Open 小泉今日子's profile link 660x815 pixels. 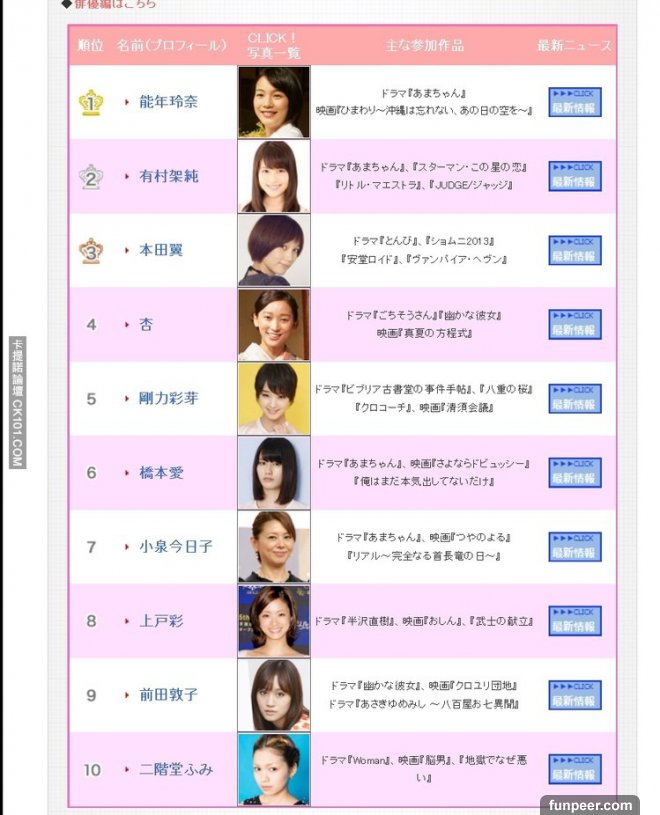(175, 547)
